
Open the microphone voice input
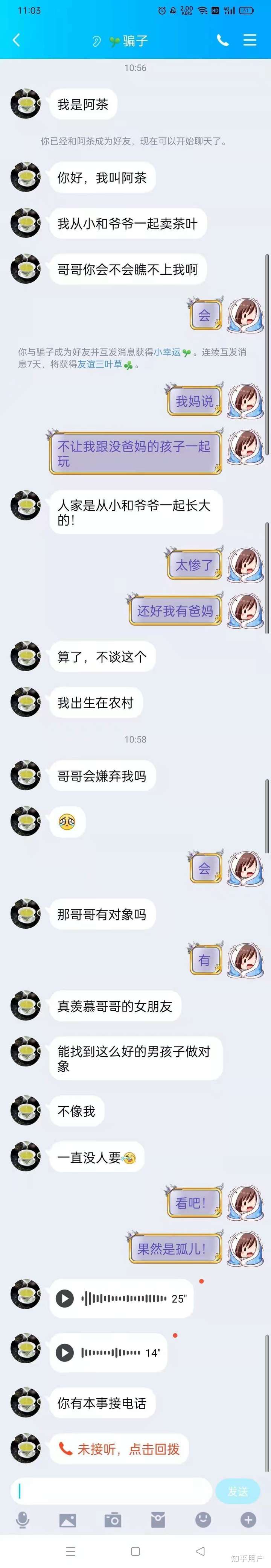click(23, 1520)
